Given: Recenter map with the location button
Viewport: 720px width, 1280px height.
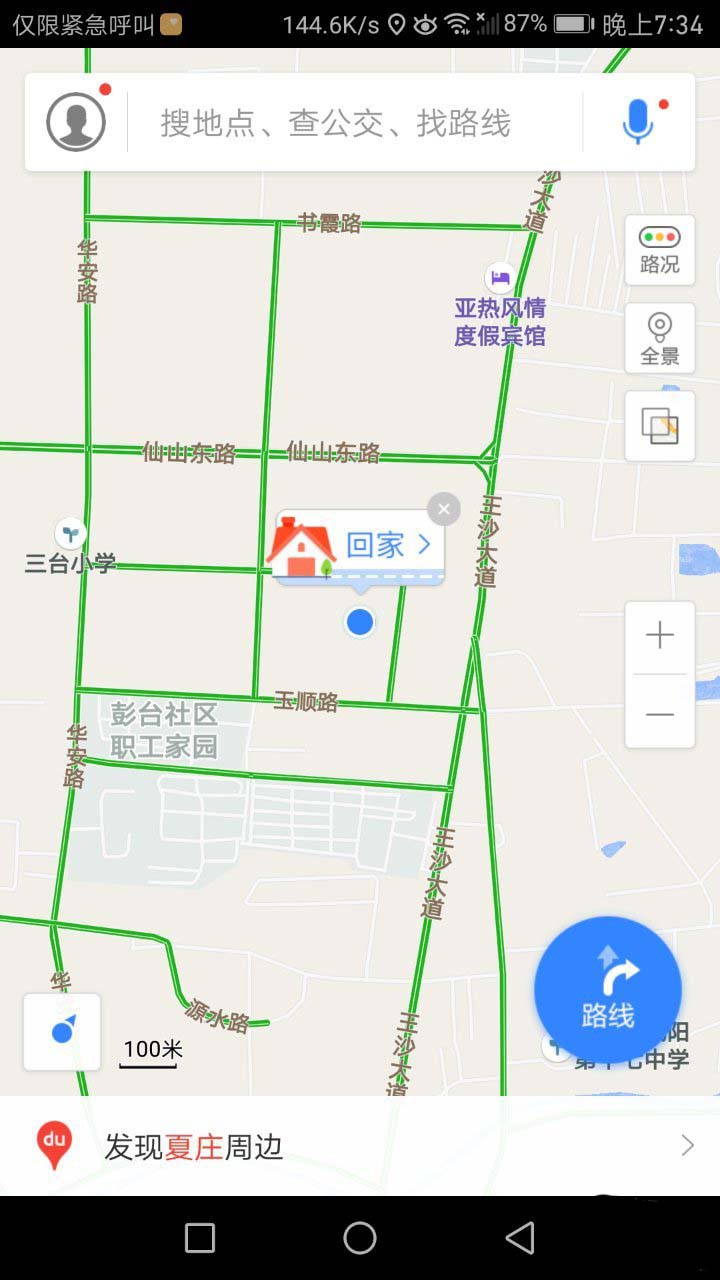Looking at the screenshot, I should [x=62, y=1032].
